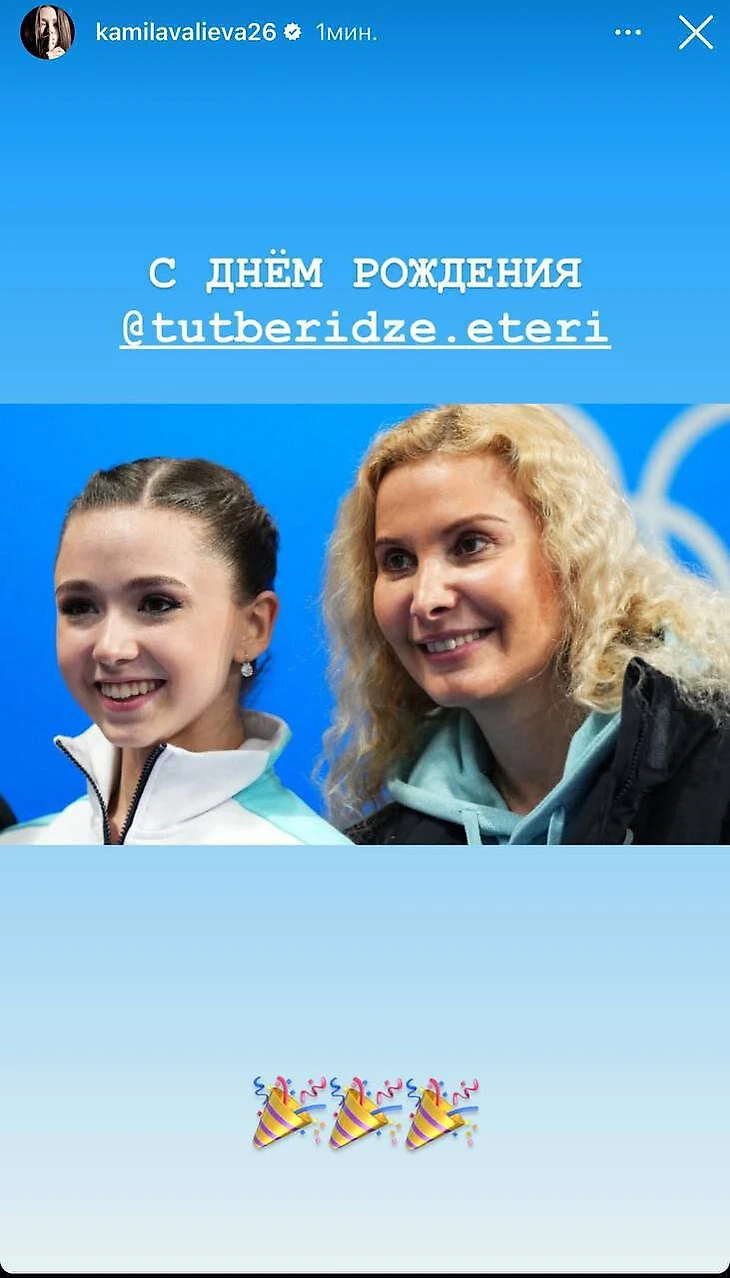This screenshot has height=1278, width=730.
Task: Open the @tutberidze.eteri mention
Action: 364,327
